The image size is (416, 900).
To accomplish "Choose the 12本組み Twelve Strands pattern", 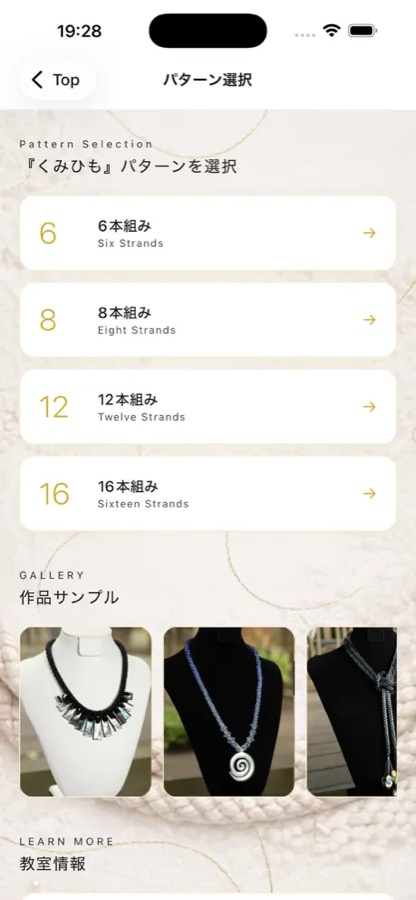I will click(x=208, y=406).
